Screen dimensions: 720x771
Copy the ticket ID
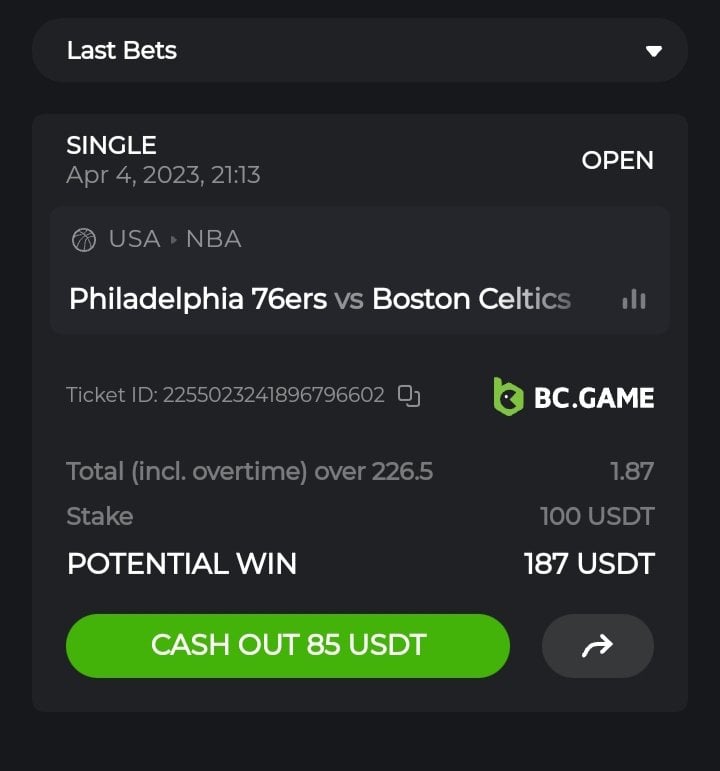pyautogui.click(x=409, y=395)
